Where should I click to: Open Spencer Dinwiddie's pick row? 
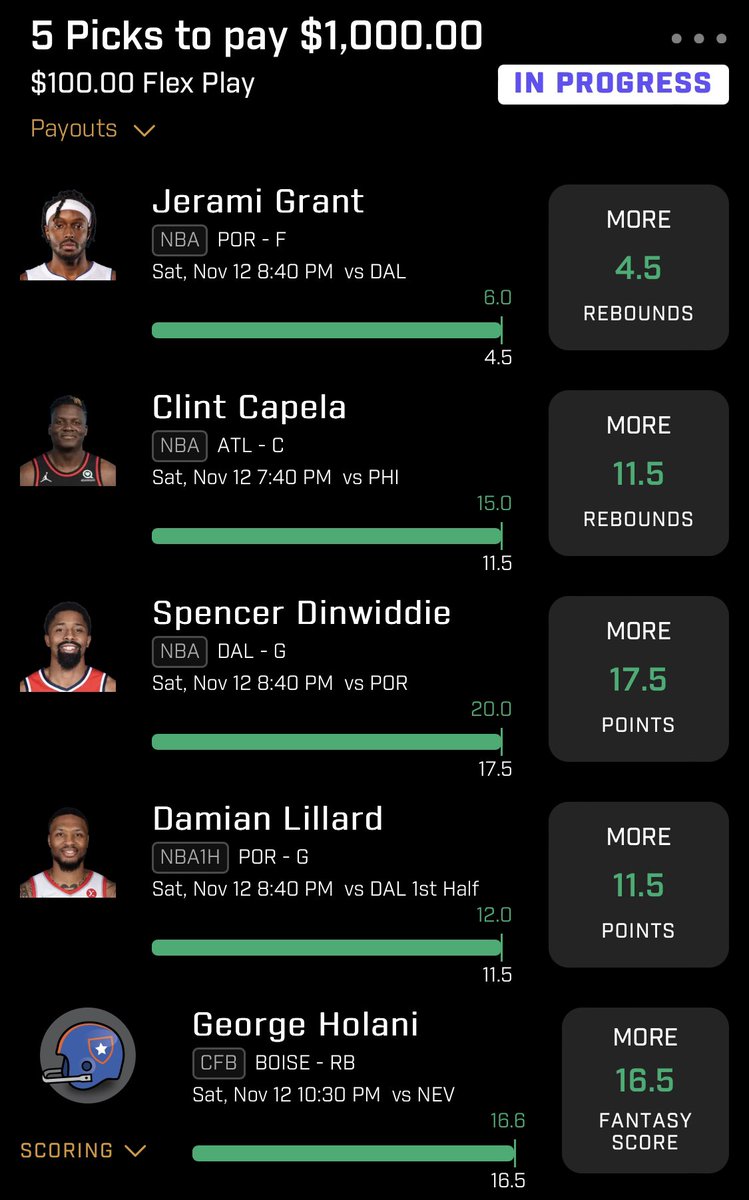(x=374, y=679)
